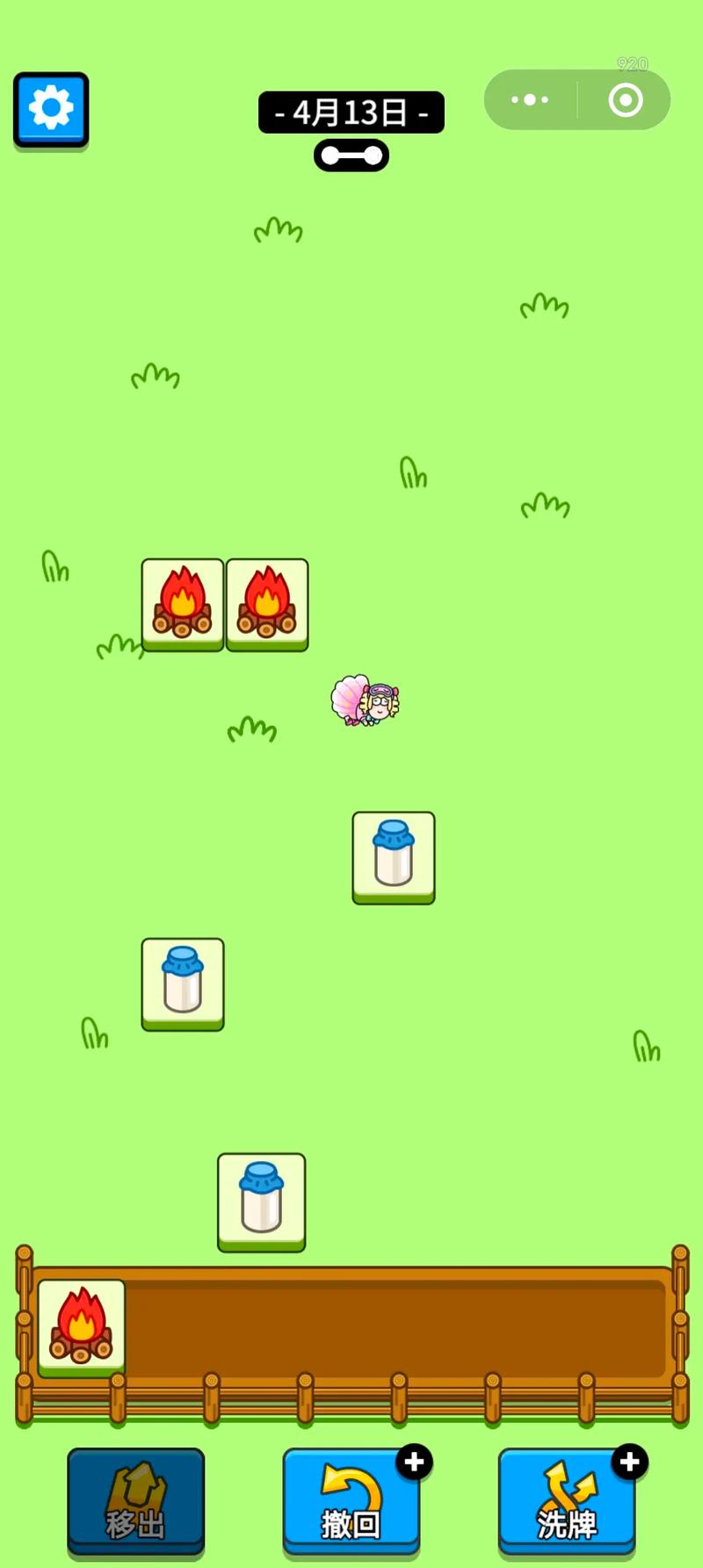703x1568 pixels.
Task: Select the bottom-most milk bottle tile
Action: pyautogui.click(x=262, y=1201)
